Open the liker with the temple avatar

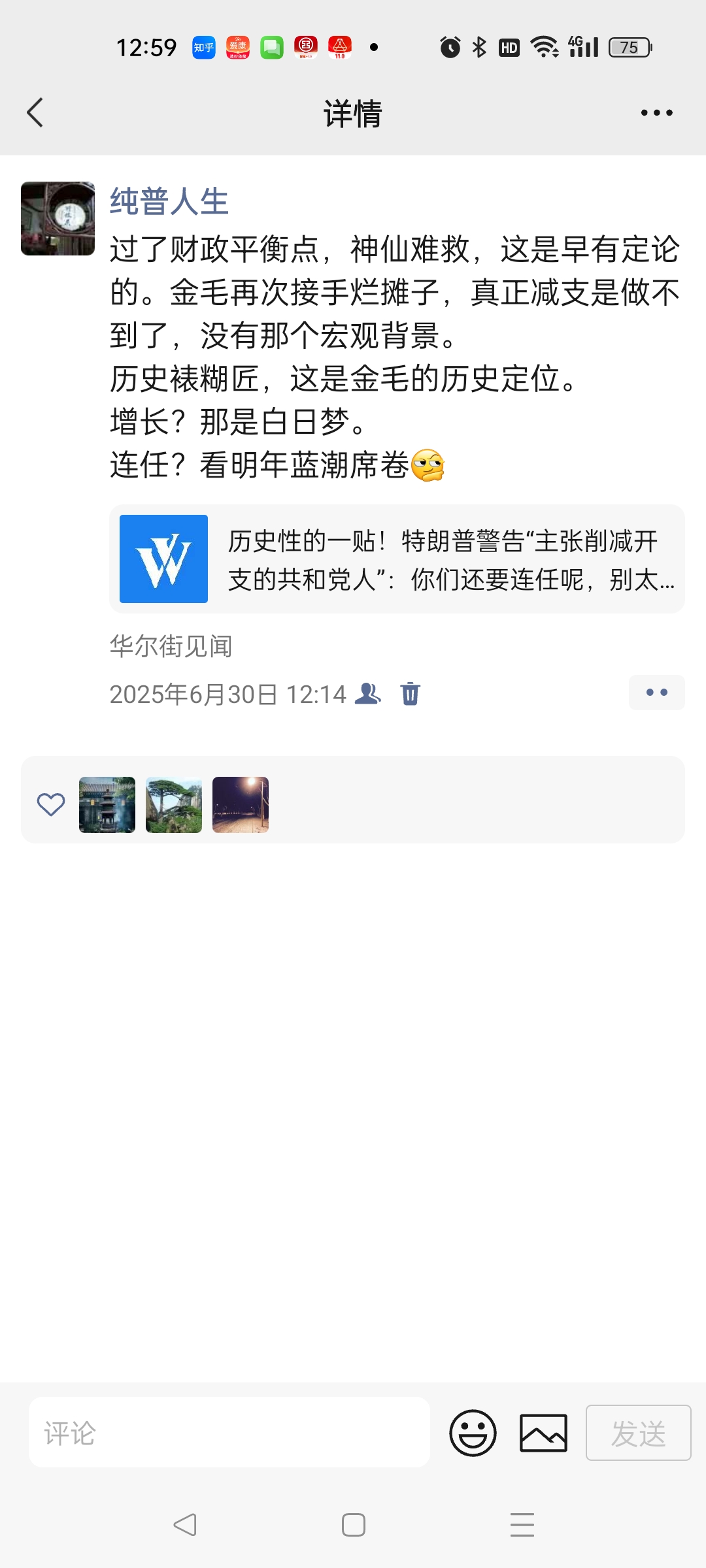[x=107, y=804]
